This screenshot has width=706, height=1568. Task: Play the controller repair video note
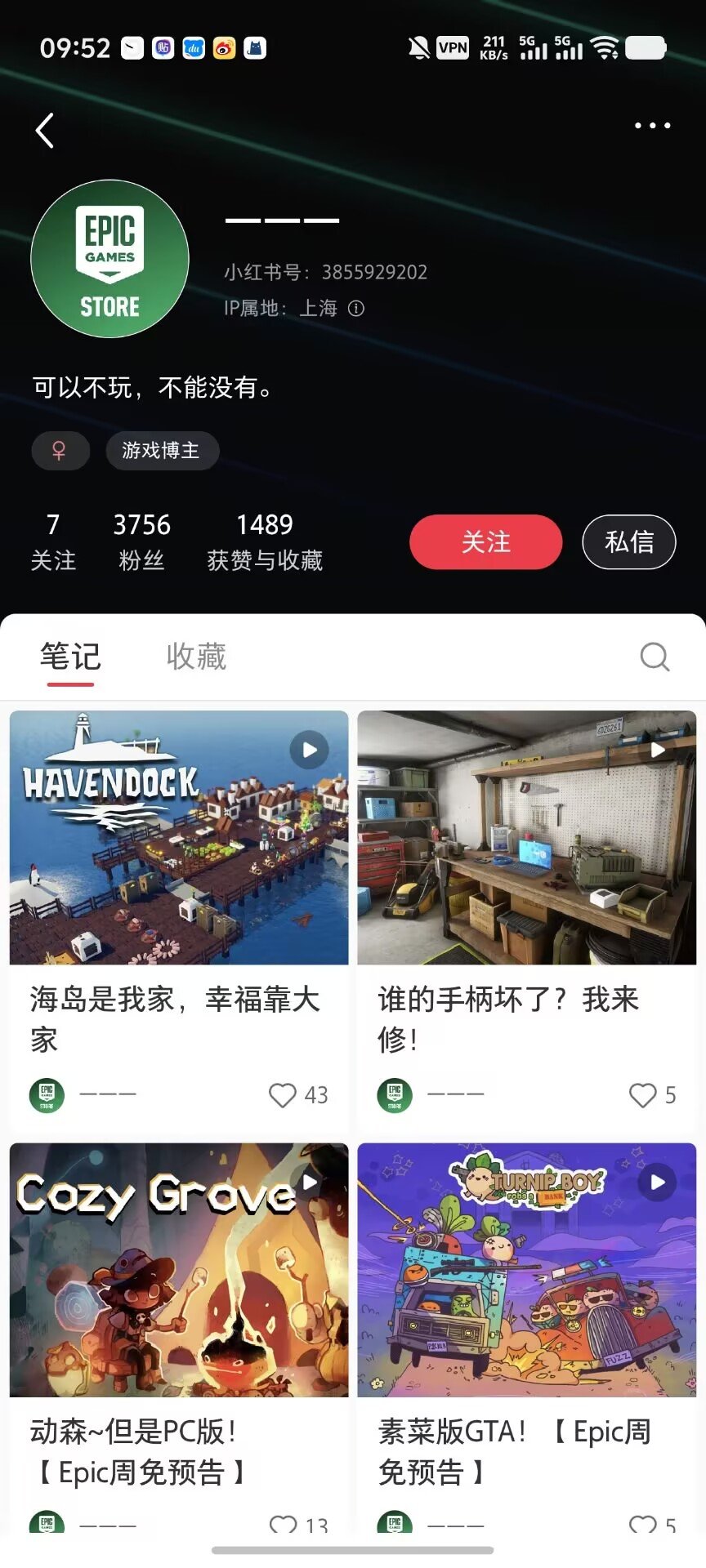[x=657, y=749]
